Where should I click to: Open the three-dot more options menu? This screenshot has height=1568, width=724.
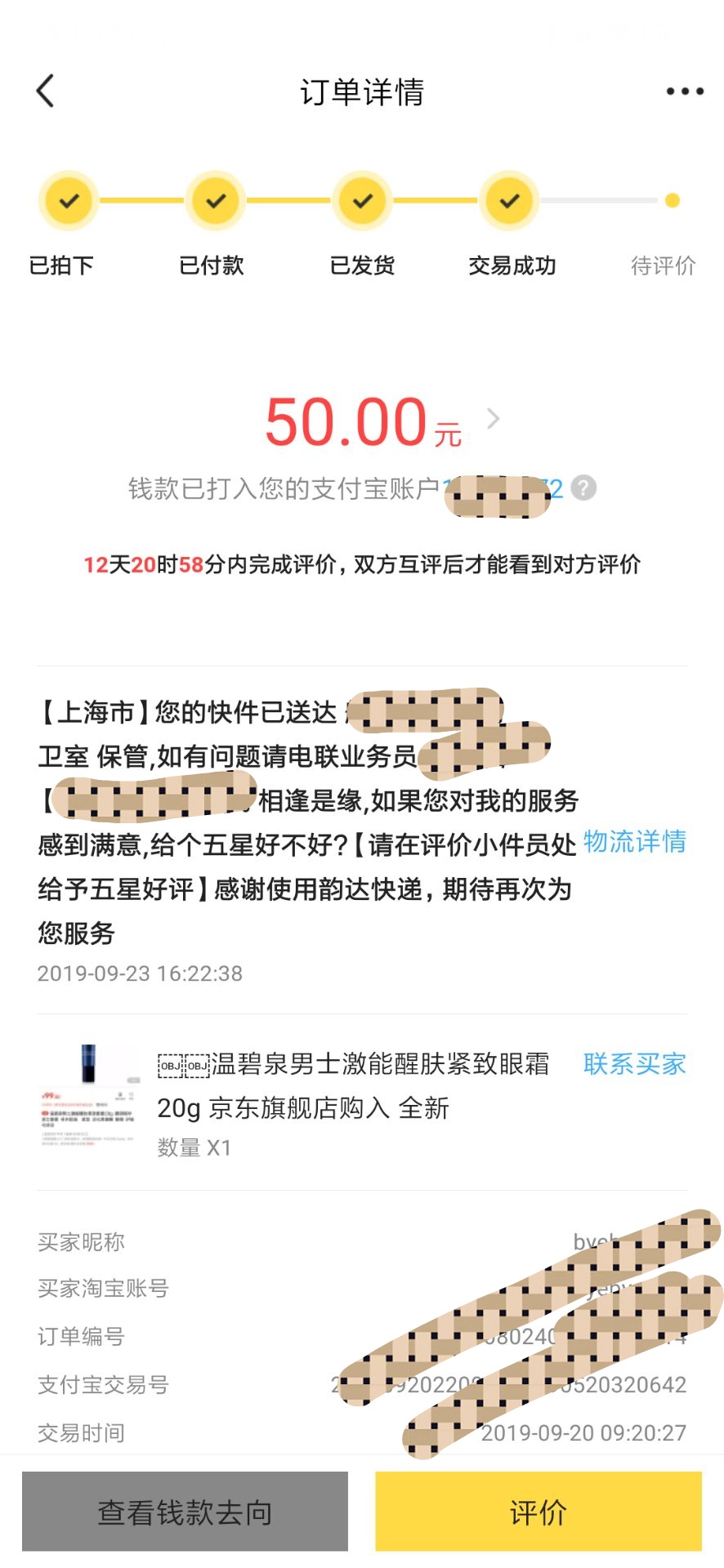point(685,91)
